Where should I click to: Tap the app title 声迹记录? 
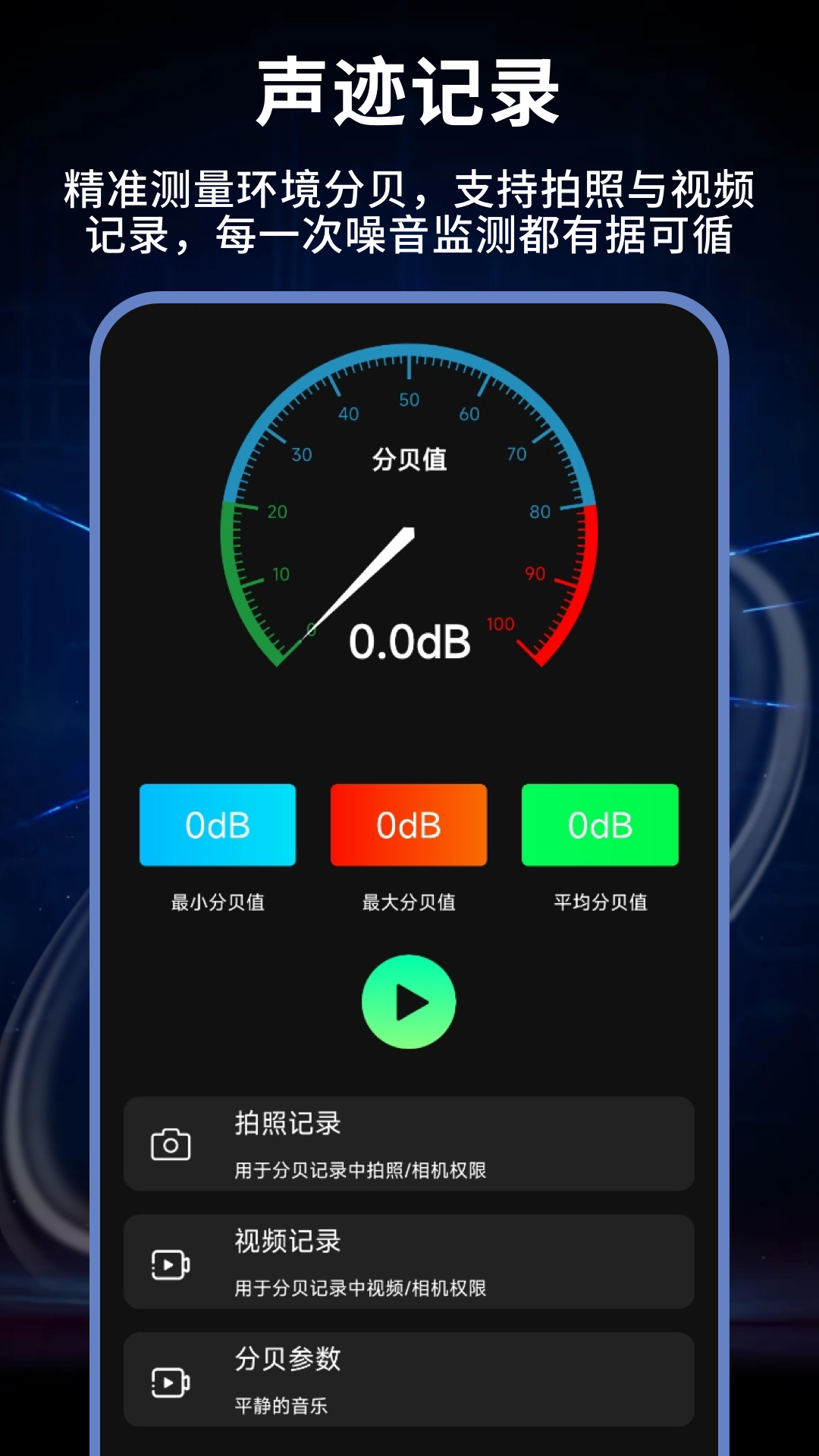[x=409, y=91]
